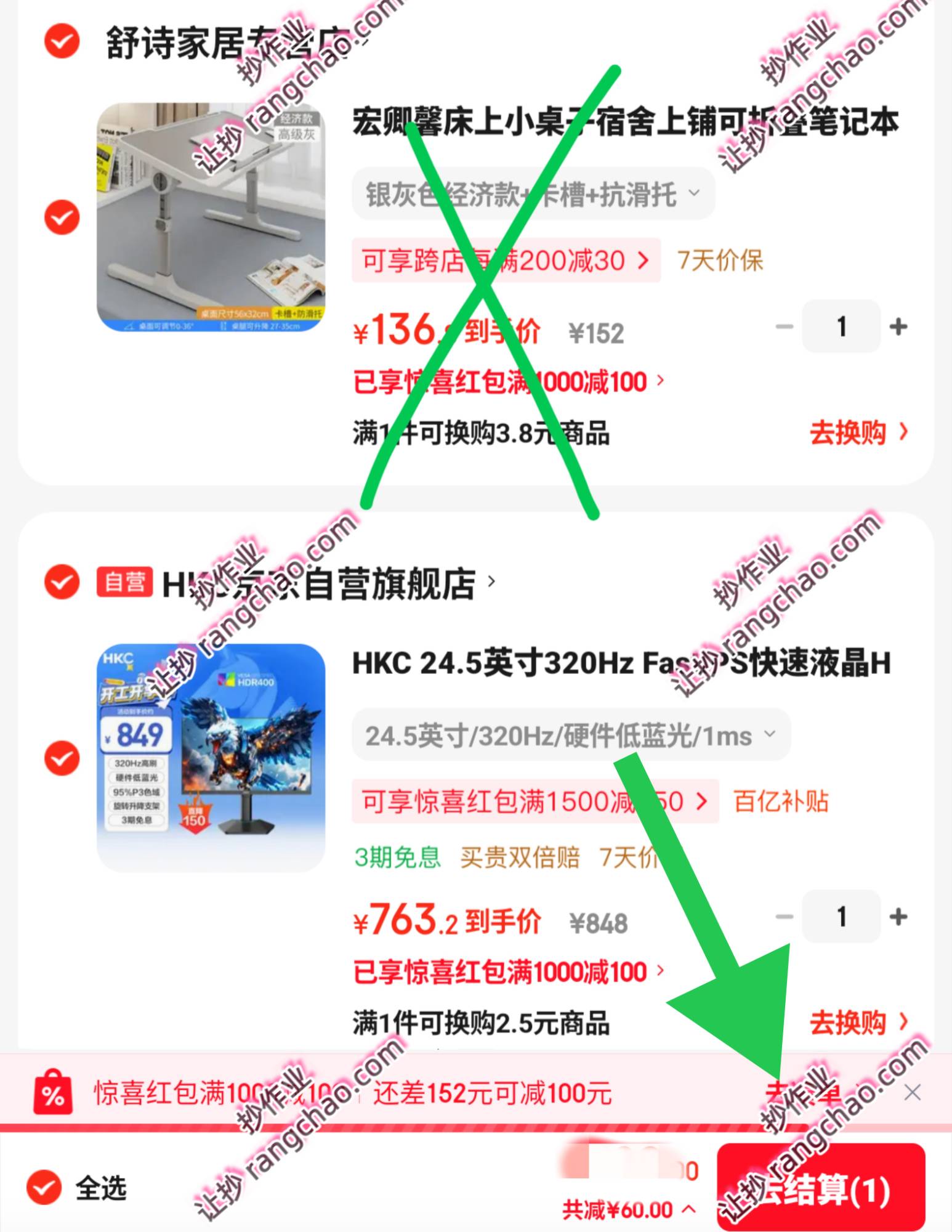Increase the HKC monitor quantity with plus
The width and height of the screenshot is (952, 1232).
tap(898, 917)
